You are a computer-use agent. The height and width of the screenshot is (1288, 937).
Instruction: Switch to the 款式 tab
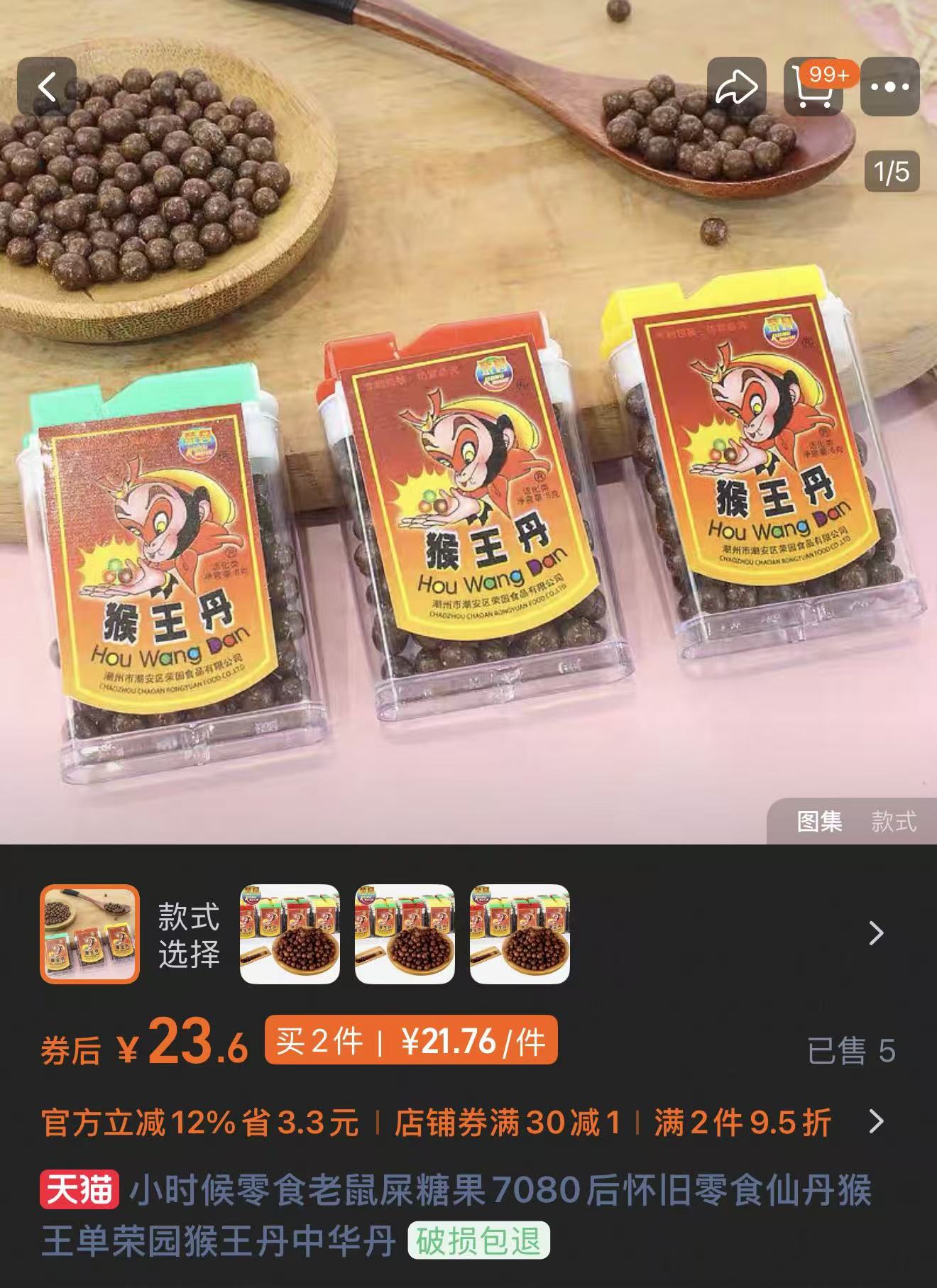(894, 821)
